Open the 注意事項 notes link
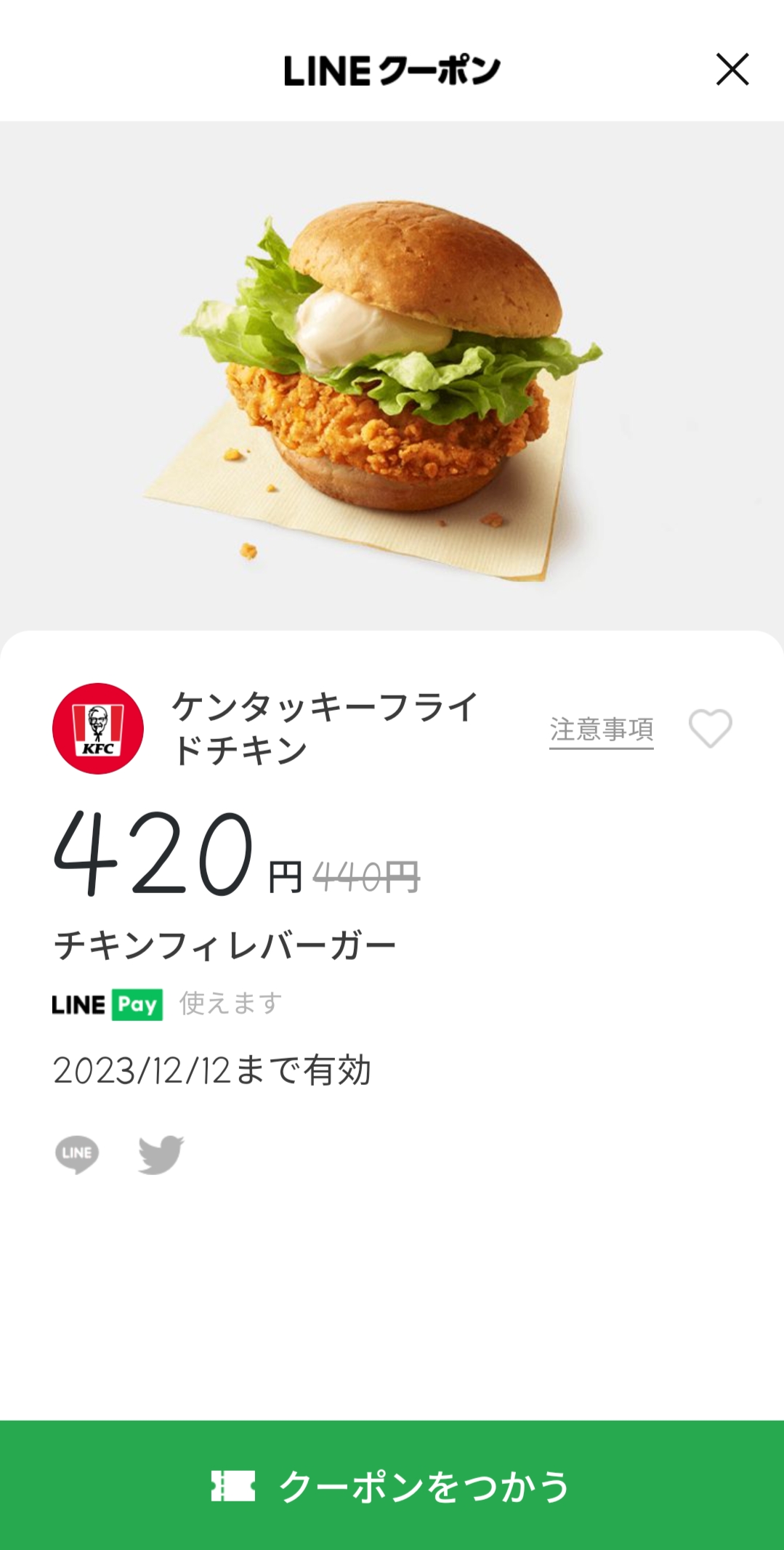The height and width of the screenshot is (1550, 784). coord(601,729)
